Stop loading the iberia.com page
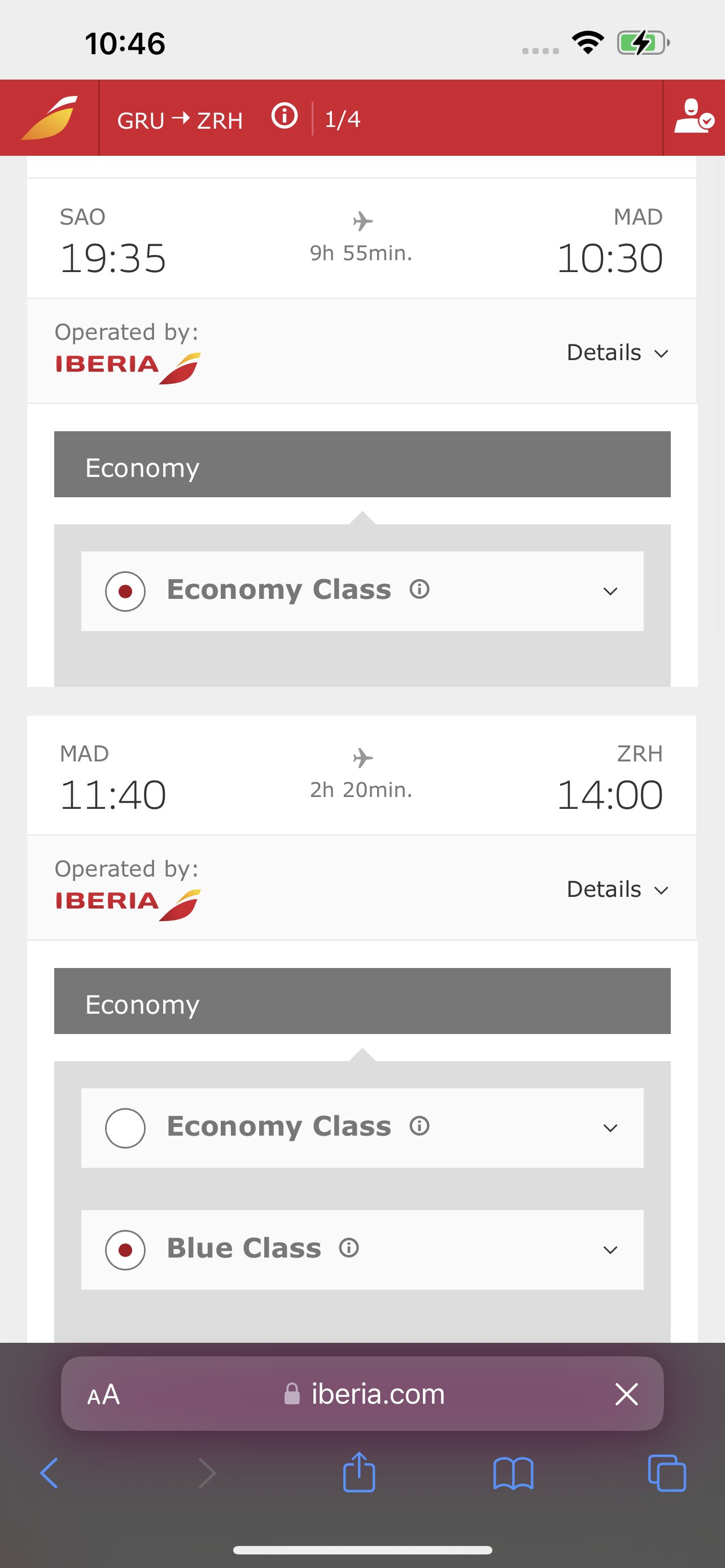Screen dimensions: 725x1568 click(626, 1394)
